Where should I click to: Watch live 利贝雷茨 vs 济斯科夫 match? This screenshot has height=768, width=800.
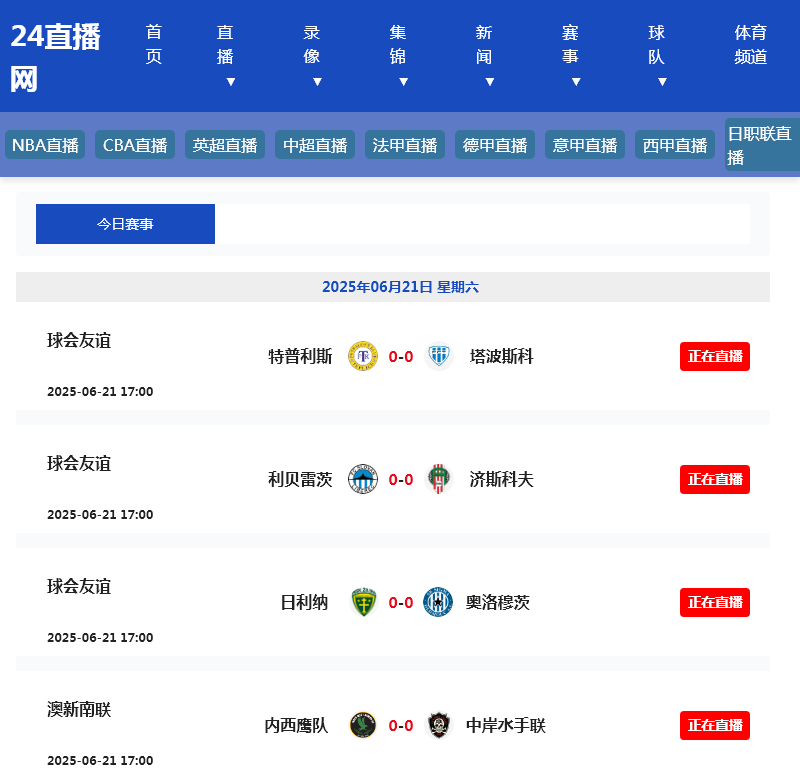tap(715, 480)
